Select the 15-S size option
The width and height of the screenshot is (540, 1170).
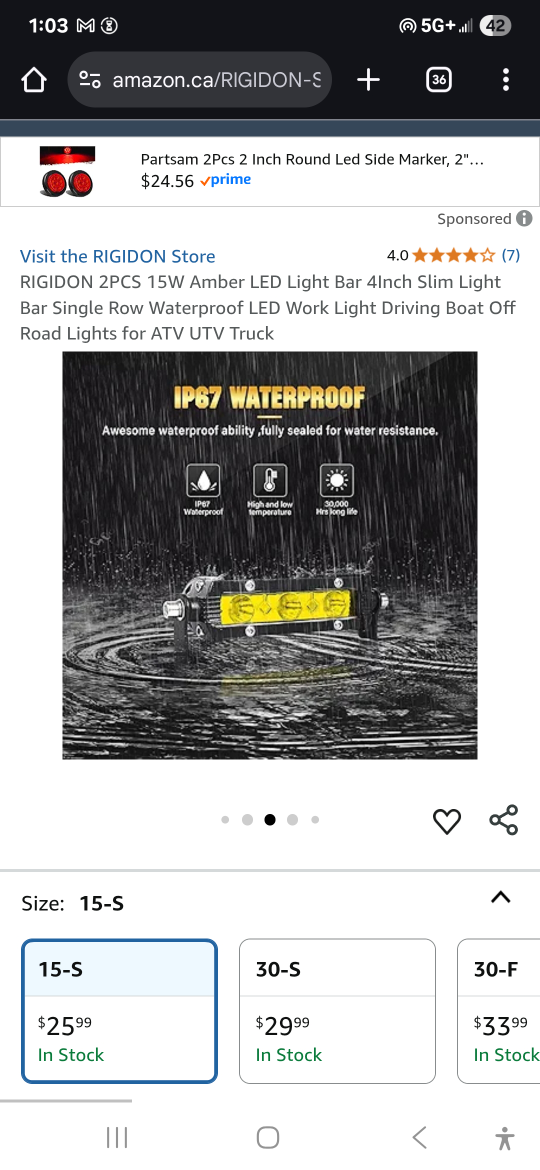point(119,1011)
